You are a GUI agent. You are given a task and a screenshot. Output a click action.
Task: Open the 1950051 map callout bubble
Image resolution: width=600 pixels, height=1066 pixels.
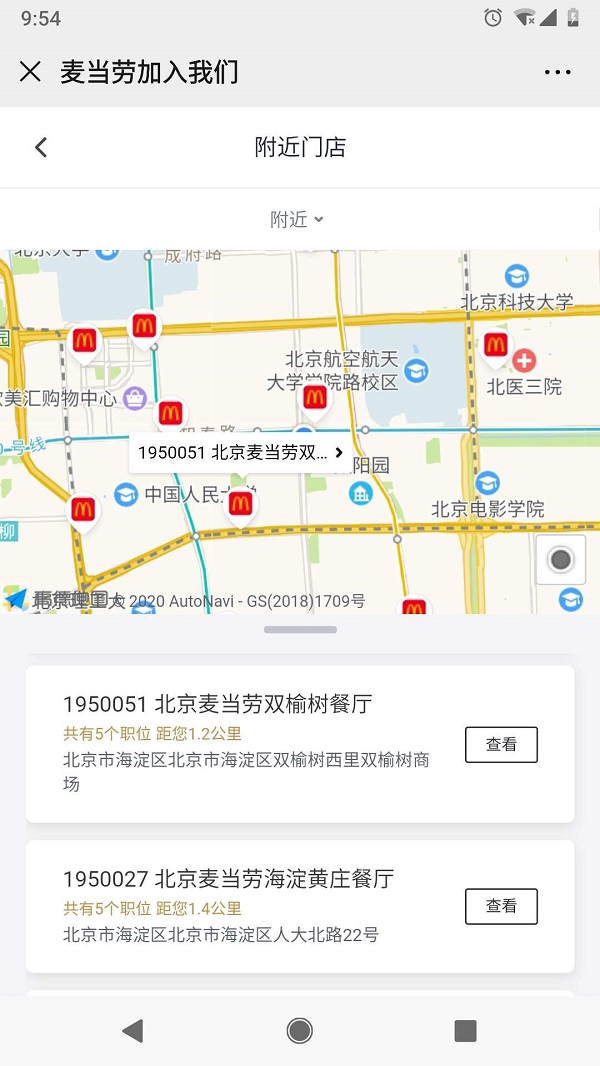tap(241, 452)
